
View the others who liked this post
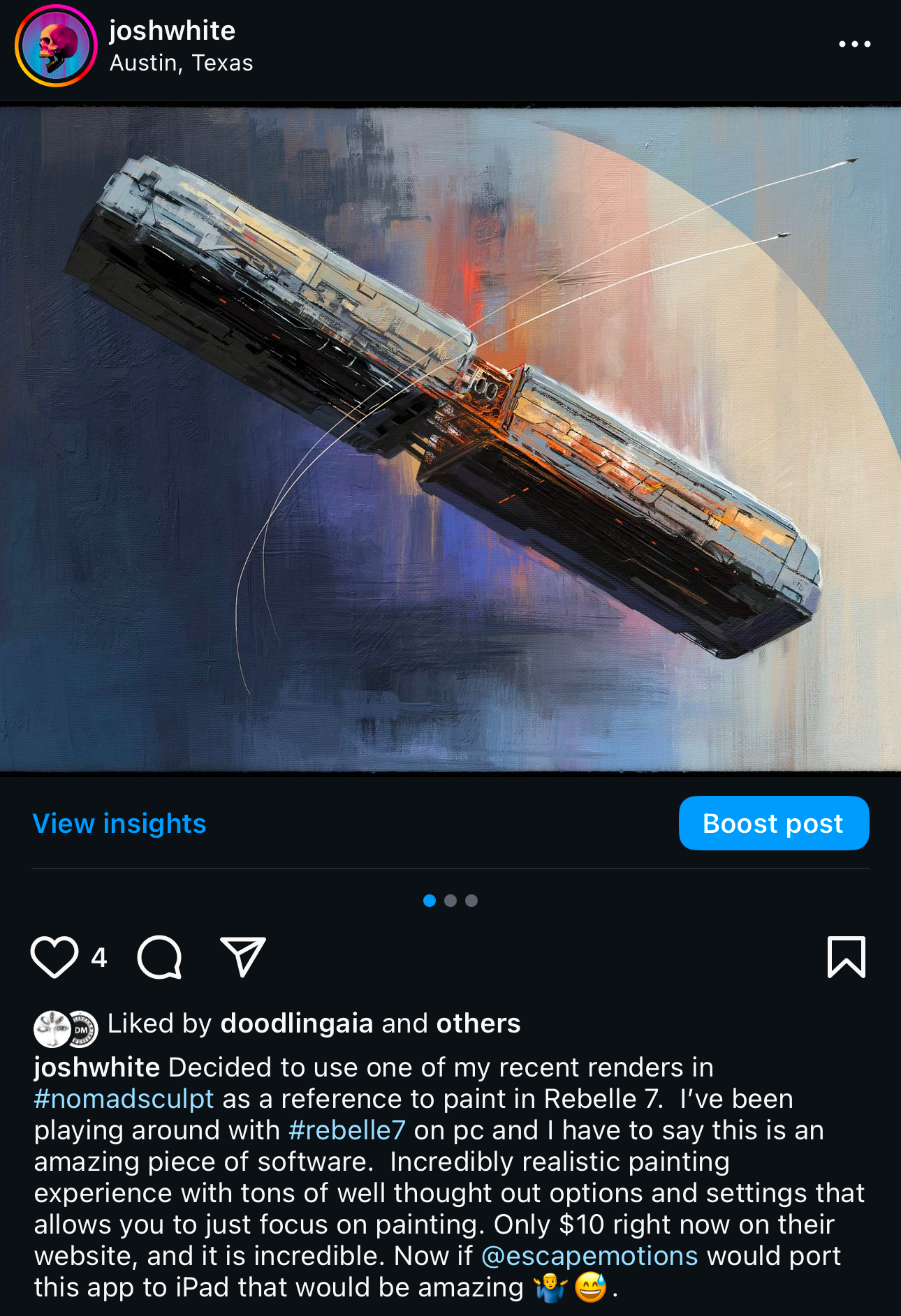[x=478, y=1023]
